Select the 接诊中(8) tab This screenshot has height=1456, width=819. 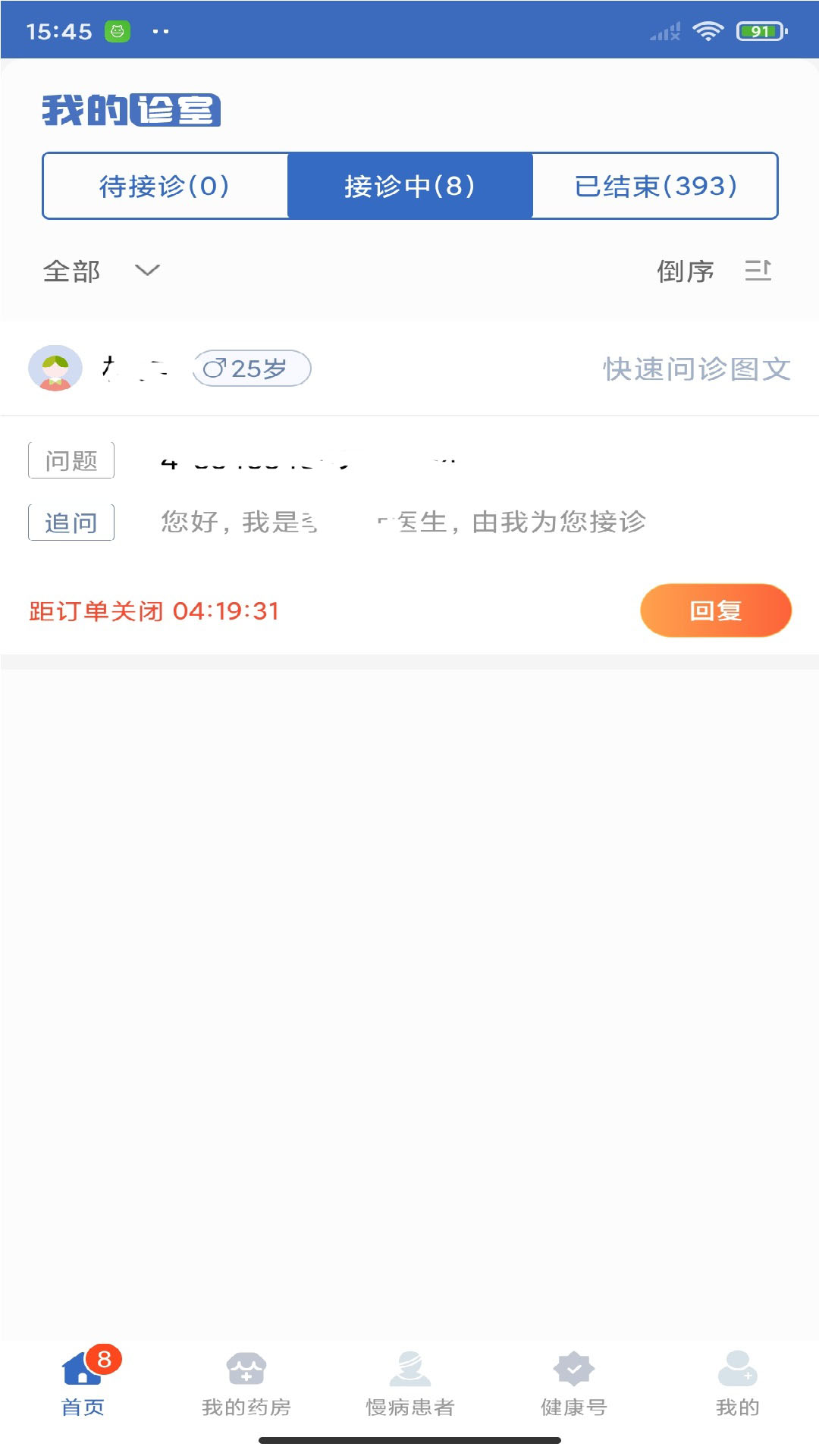[409, 186]
